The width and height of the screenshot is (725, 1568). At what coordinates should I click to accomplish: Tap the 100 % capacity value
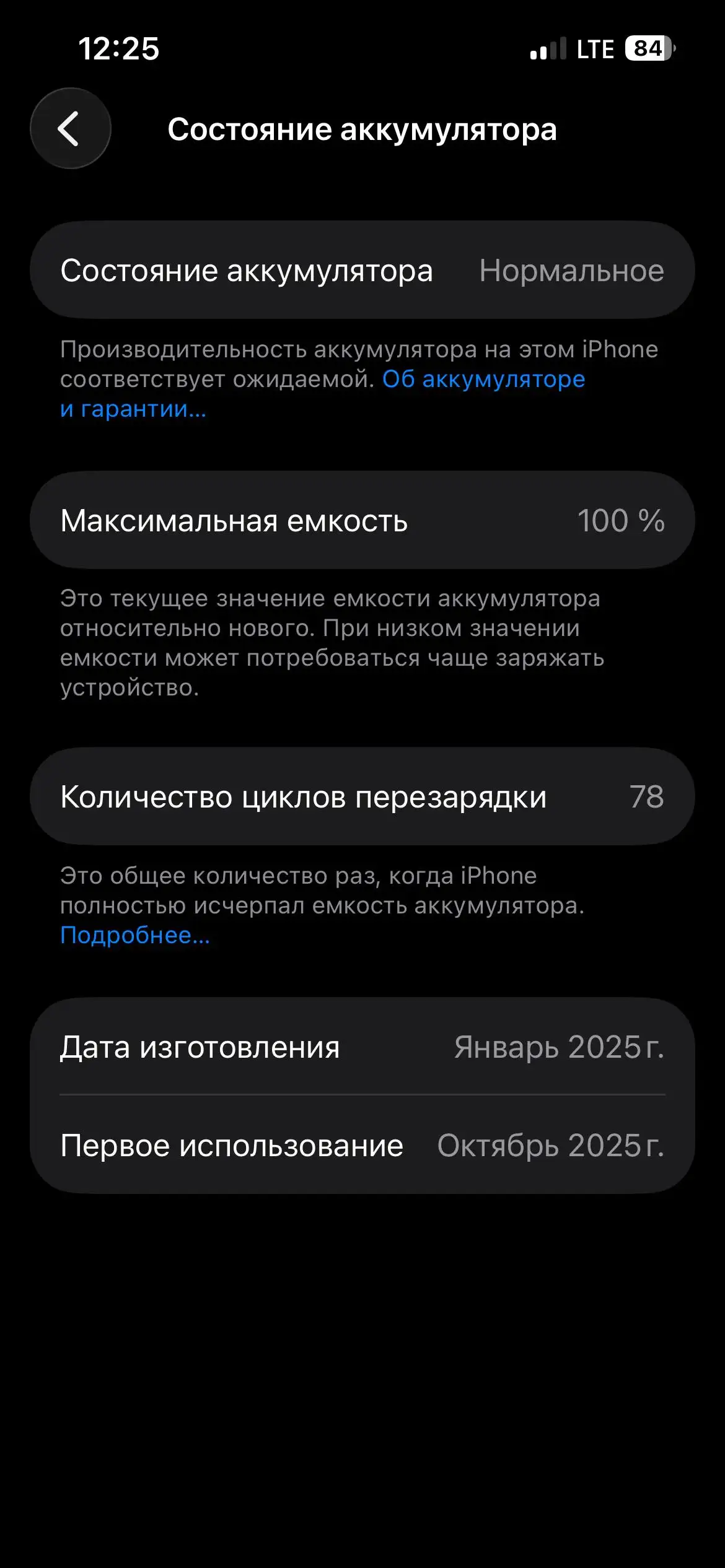point(622,520)
